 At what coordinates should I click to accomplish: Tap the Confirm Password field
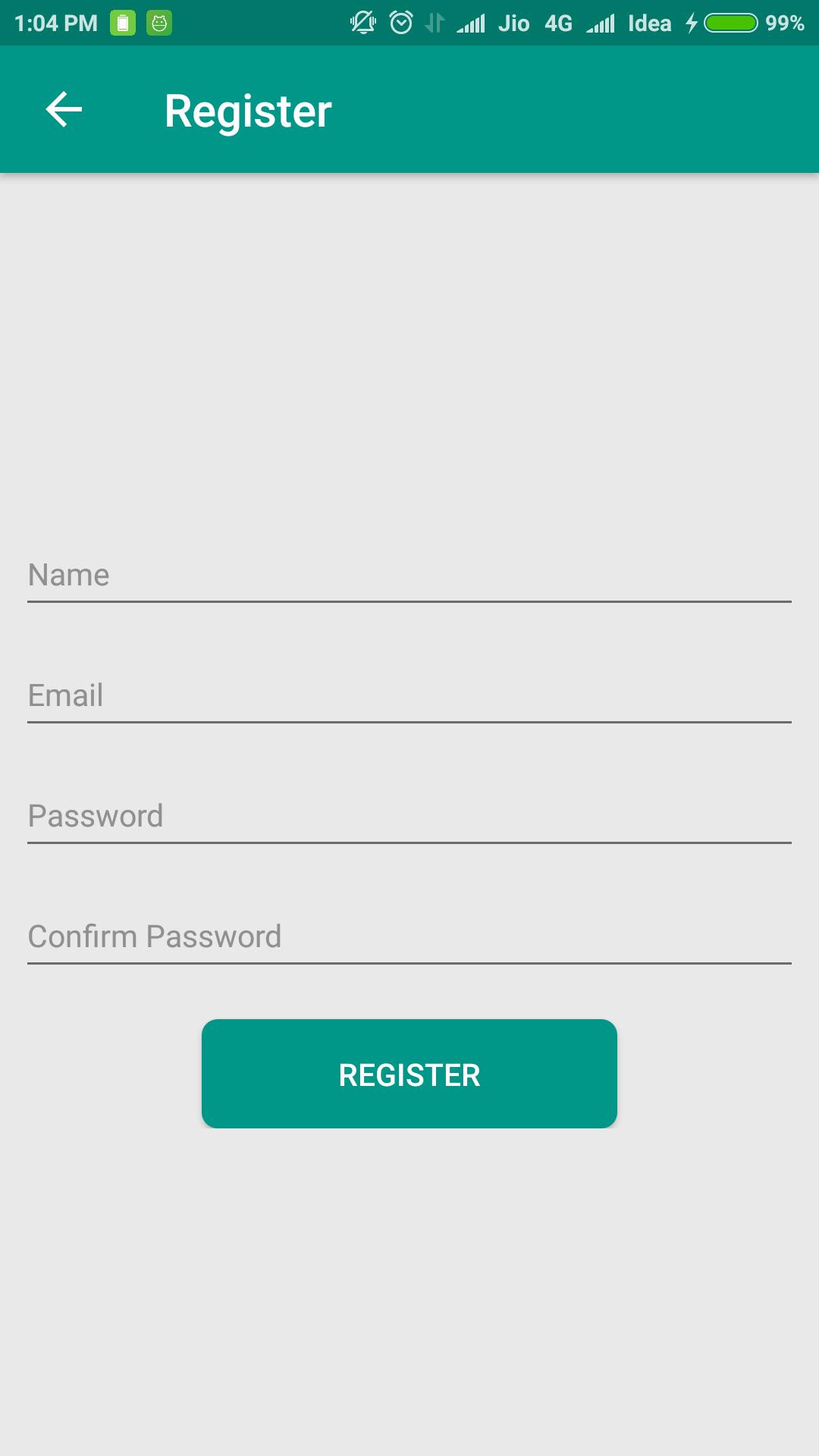click(409, 937)
